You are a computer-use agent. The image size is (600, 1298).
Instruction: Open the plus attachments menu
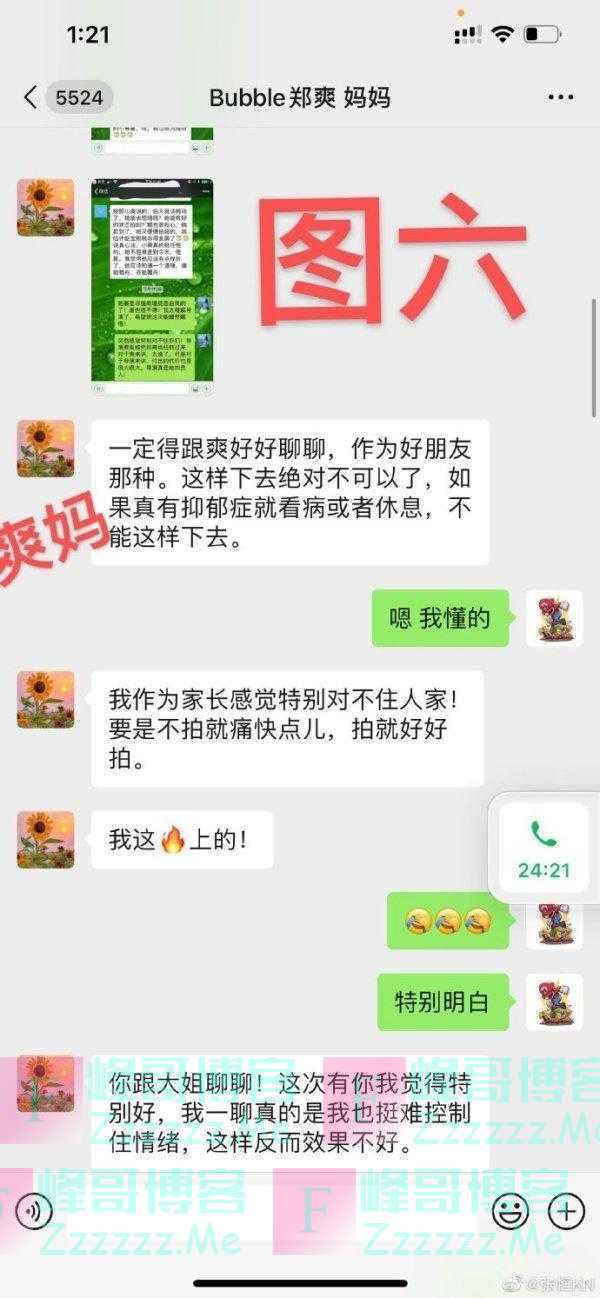click(x=565, y=1212)
